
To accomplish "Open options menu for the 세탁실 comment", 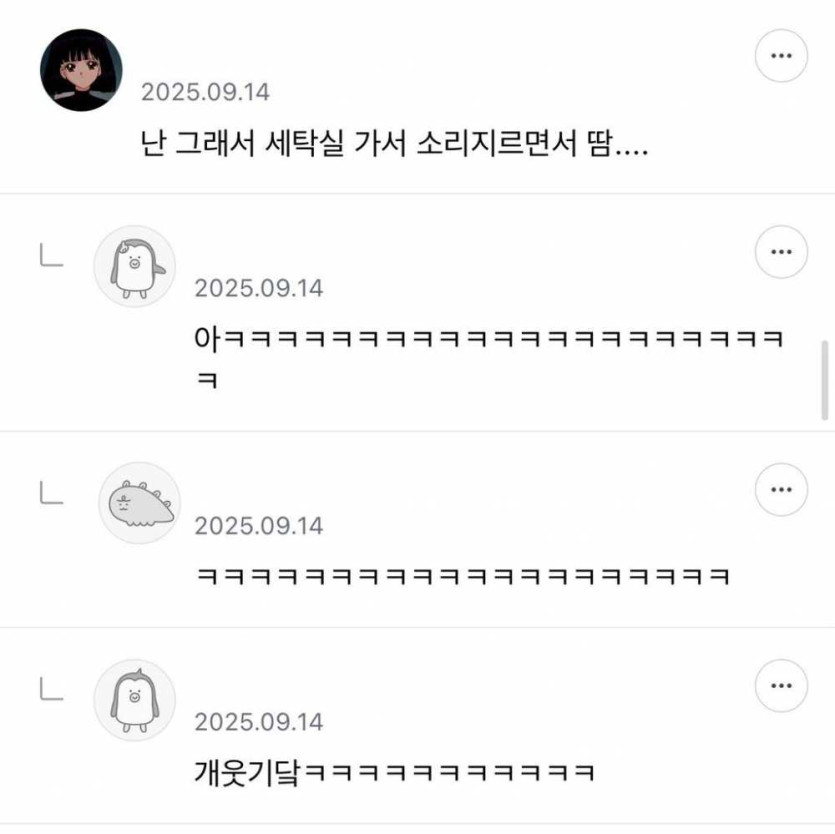I will (780, 57).
